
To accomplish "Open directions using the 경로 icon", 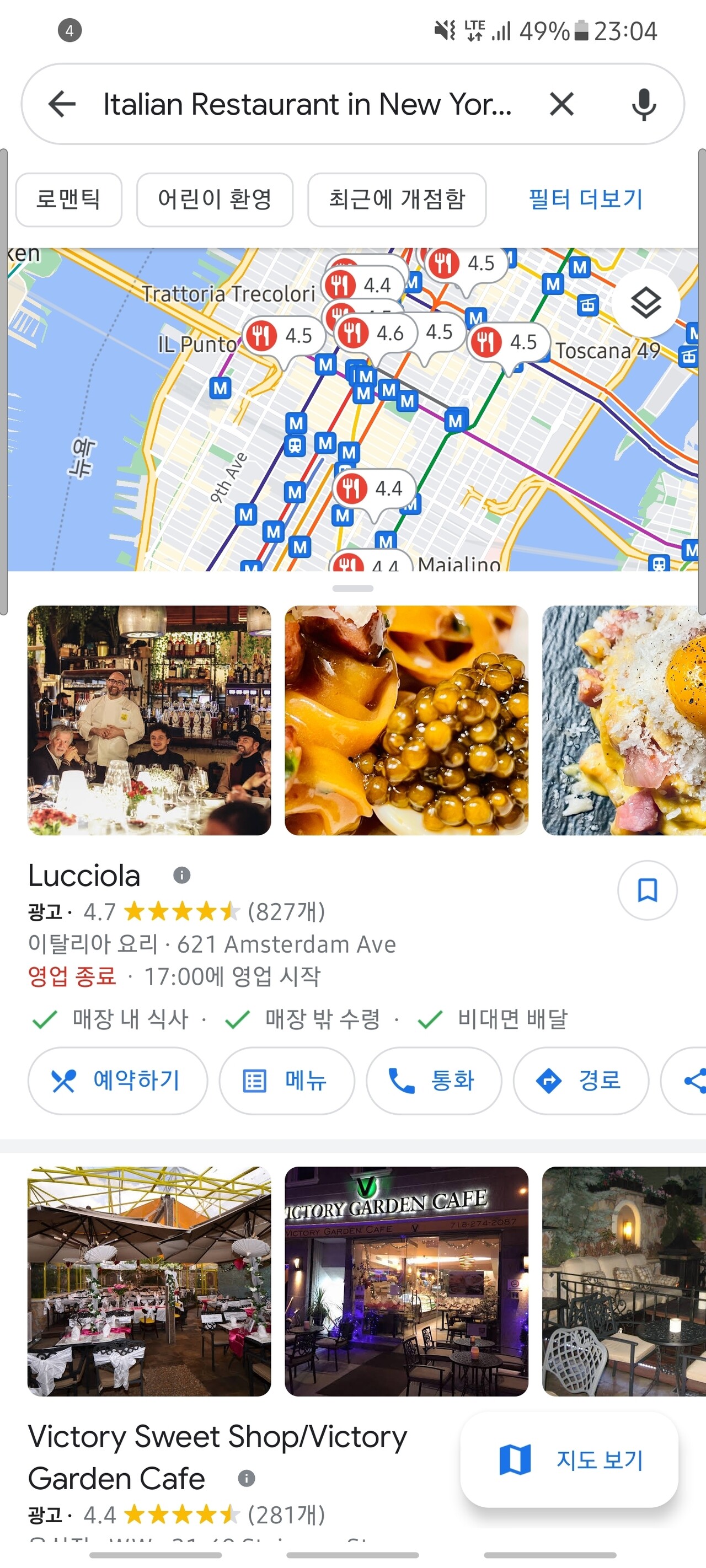I will click(x=580, y=1081).
